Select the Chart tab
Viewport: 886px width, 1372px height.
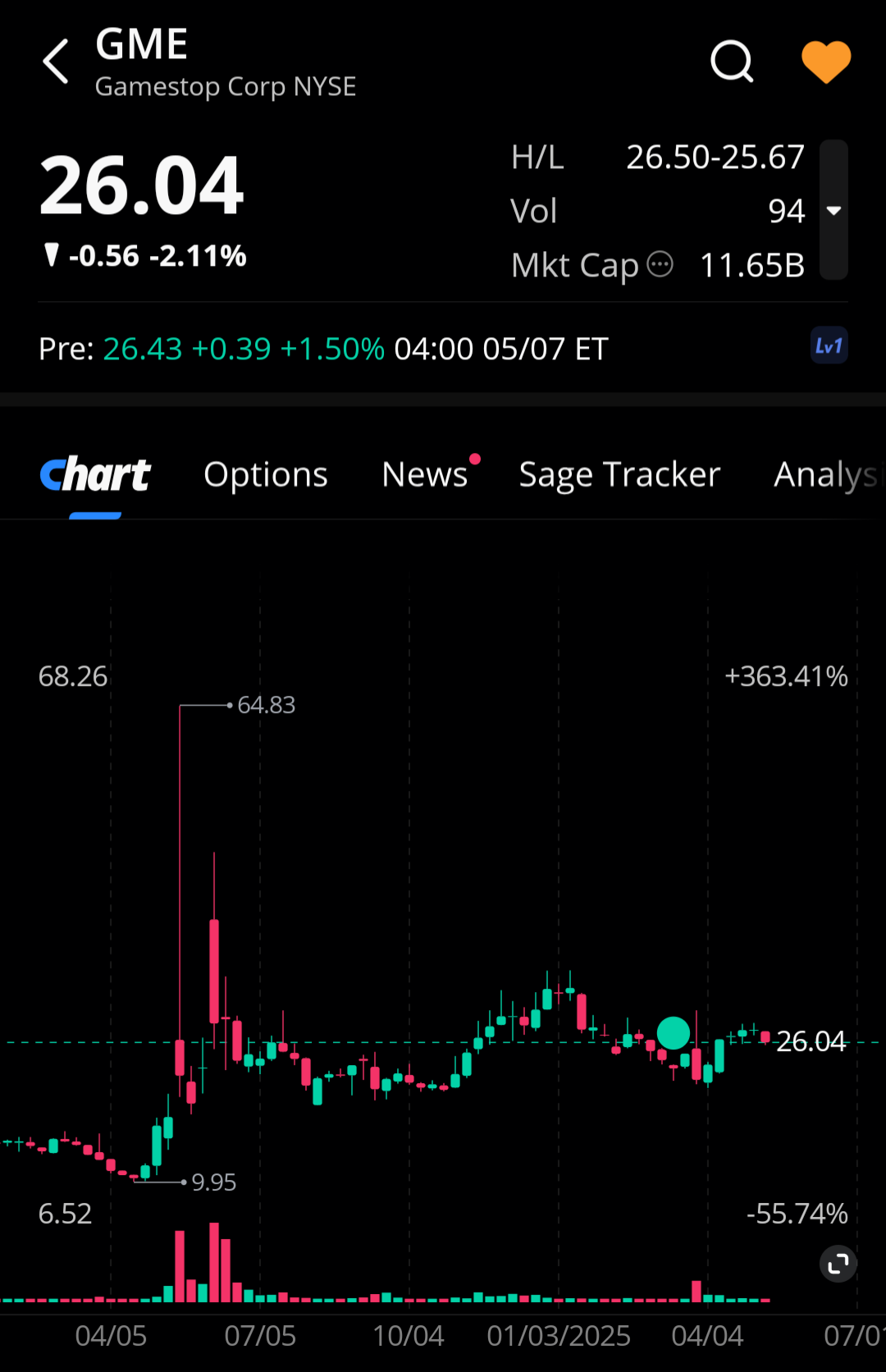[x=95, y=474]
